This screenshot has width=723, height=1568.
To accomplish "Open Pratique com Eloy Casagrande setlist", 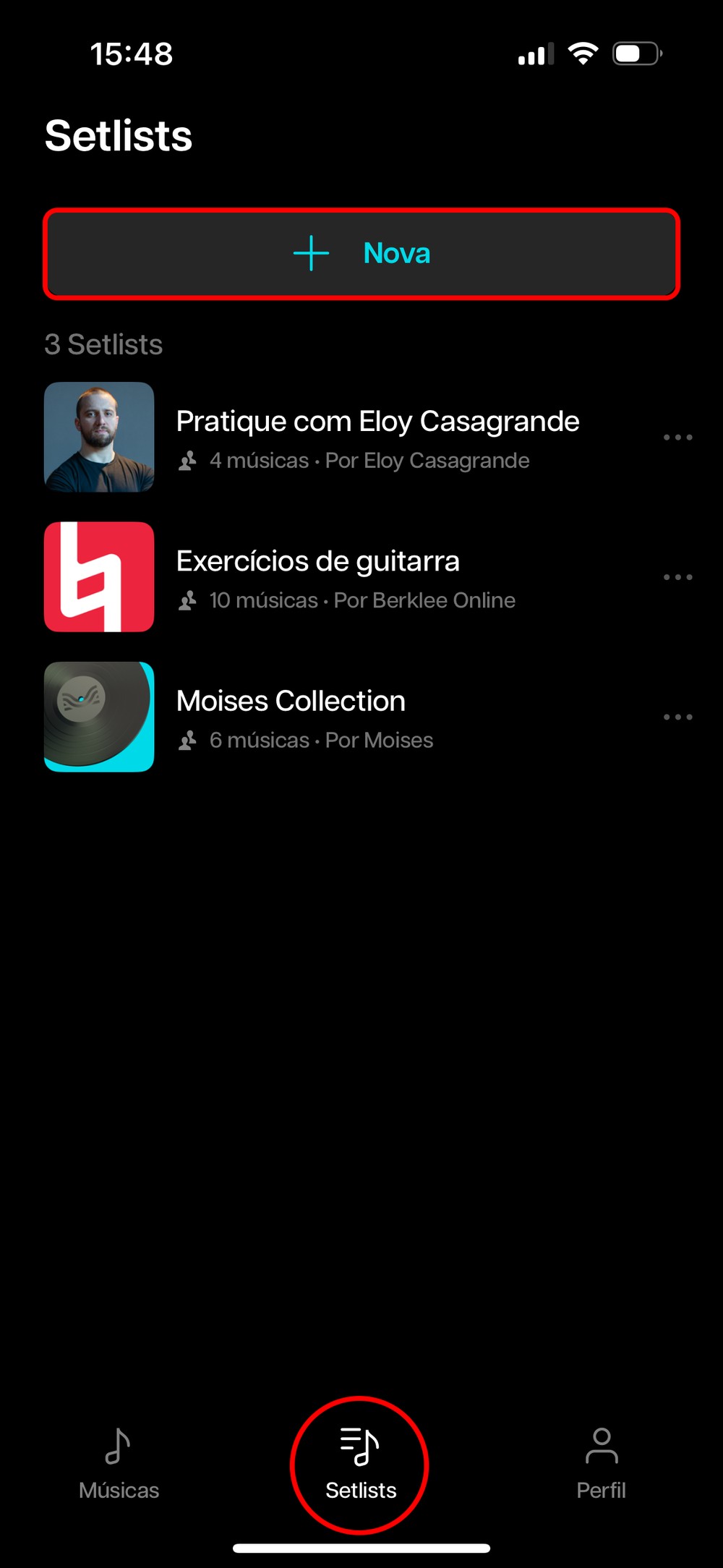I will pyautogui.click(x=376, y=437).
